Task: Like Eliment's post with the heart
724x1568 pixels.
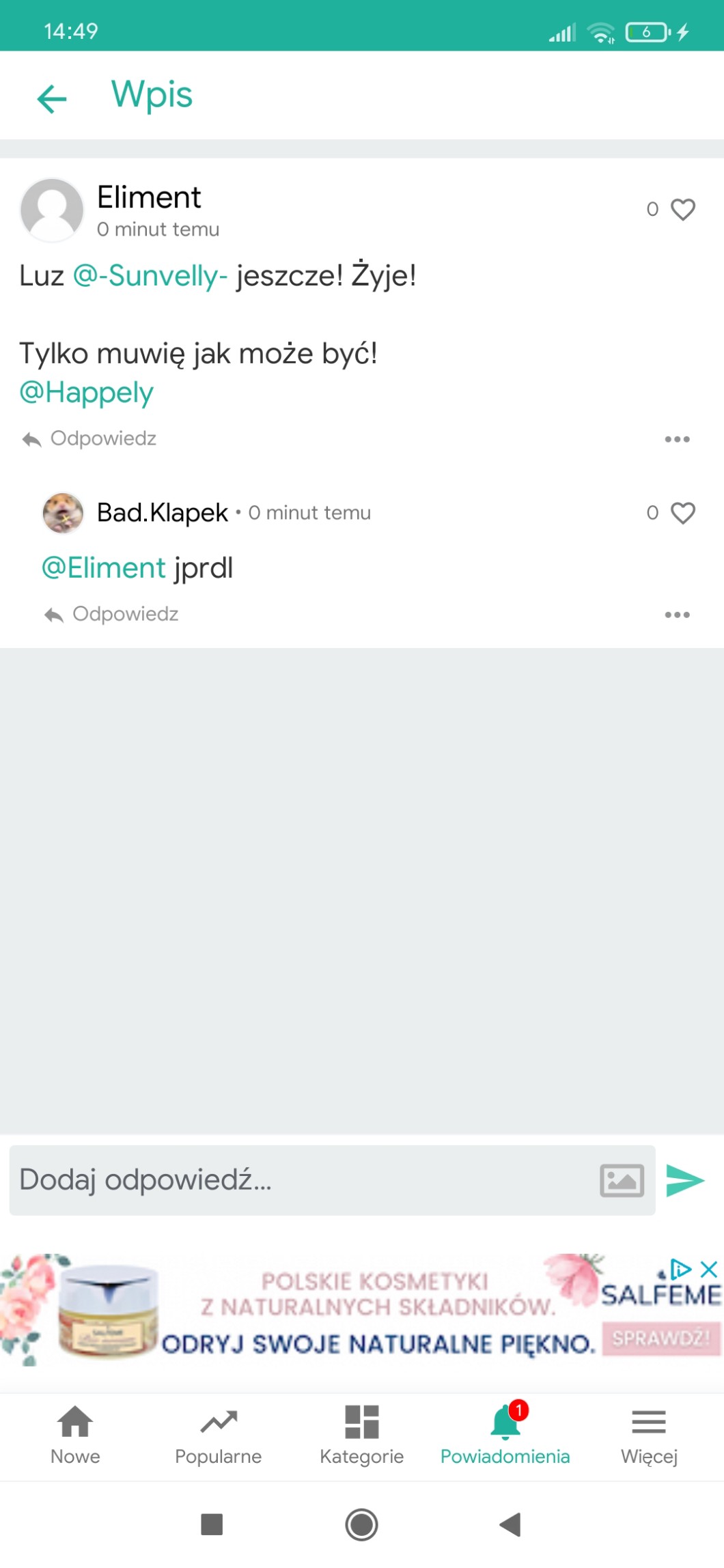Action: (682, 209)
